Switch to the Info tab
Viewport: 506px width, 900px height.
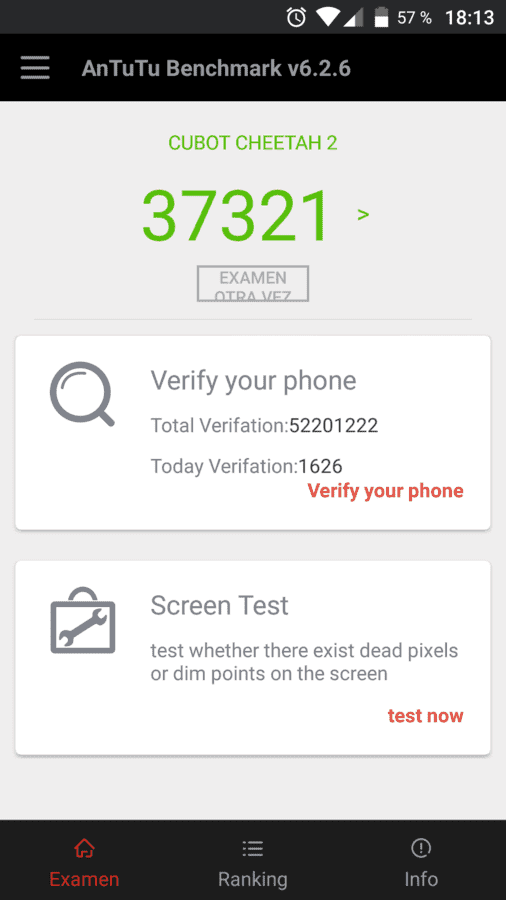[x=421, y=862]
